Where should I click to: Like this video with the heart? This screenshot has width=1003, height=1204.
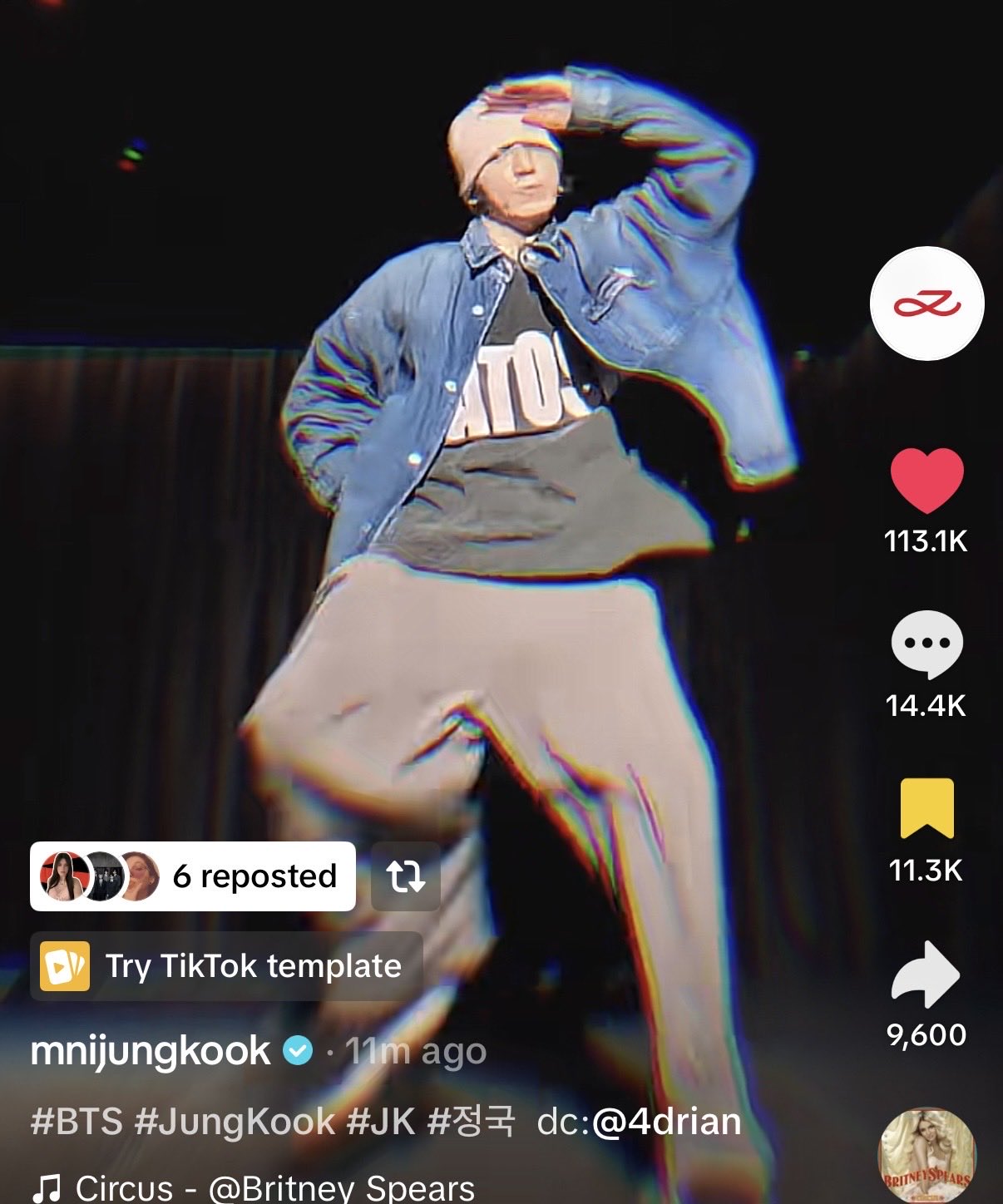926,481
